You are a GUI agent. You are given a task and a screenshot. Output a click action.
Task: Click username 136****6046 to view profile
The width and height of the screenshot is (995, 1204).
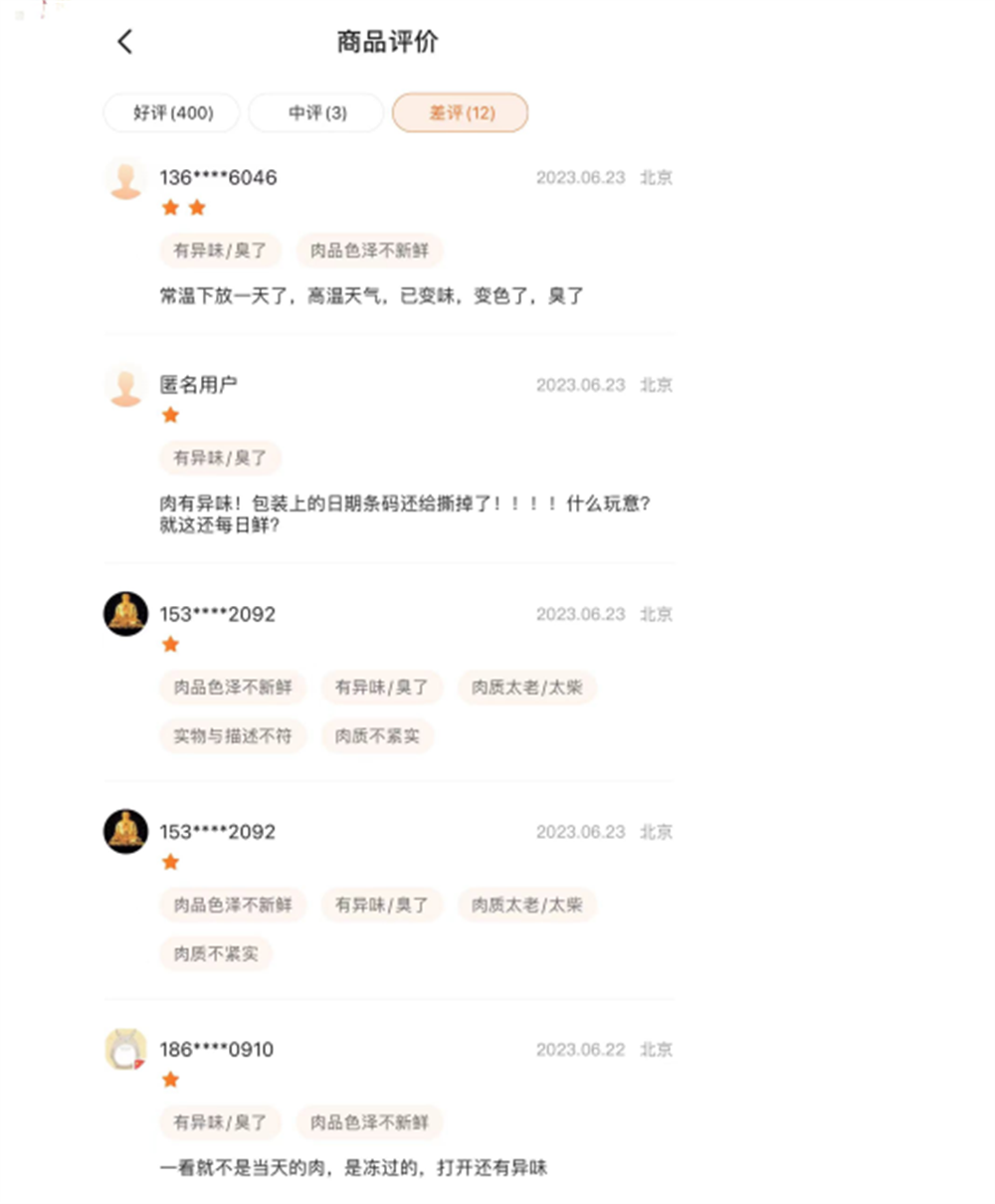(218, 177)
